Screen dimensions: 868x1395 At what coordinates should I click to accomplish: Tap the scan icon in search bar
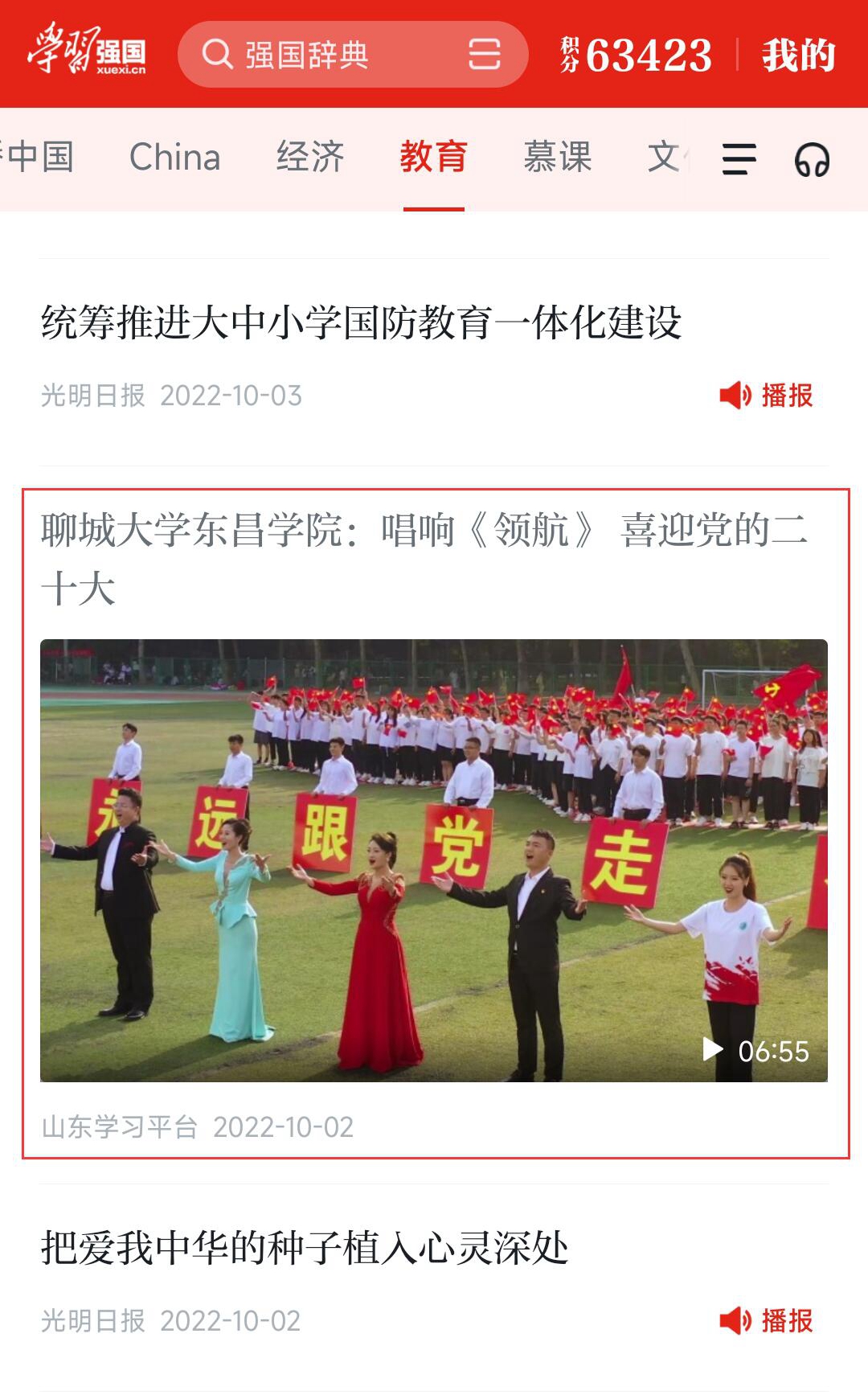[x=484, y=55]
